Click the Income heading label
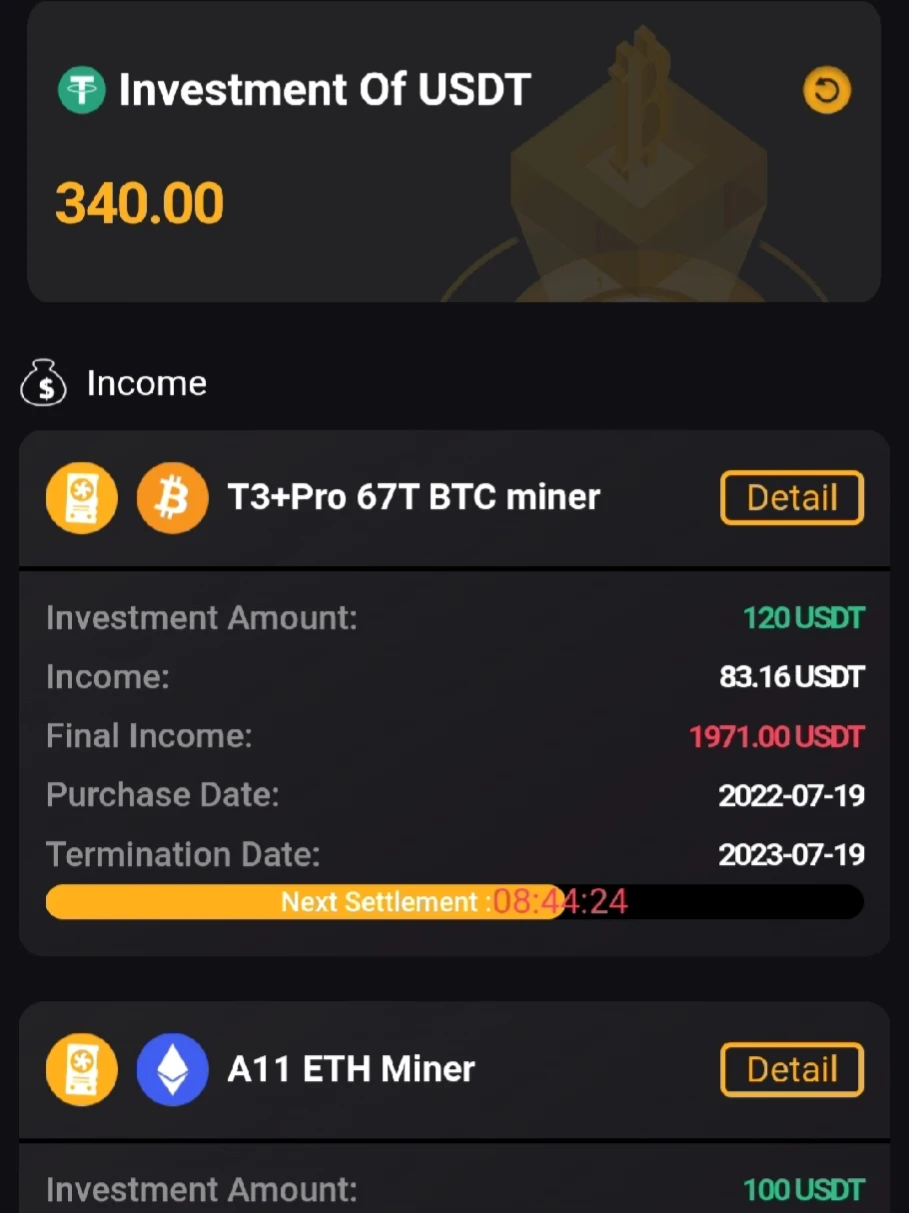This screenshot has height=1213, width=909. coord(146,382)
